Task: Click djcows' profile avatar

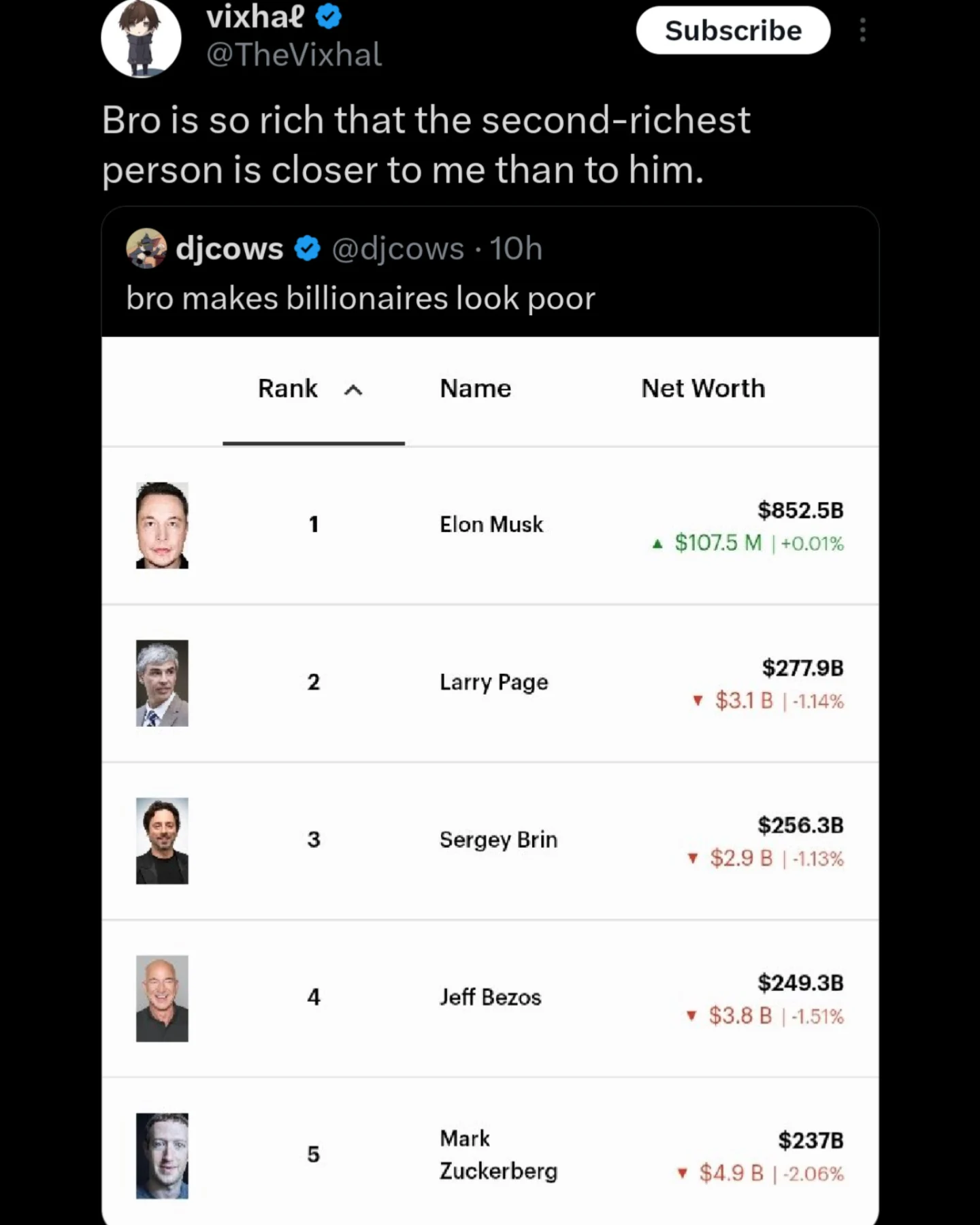Action: [145, 248]
